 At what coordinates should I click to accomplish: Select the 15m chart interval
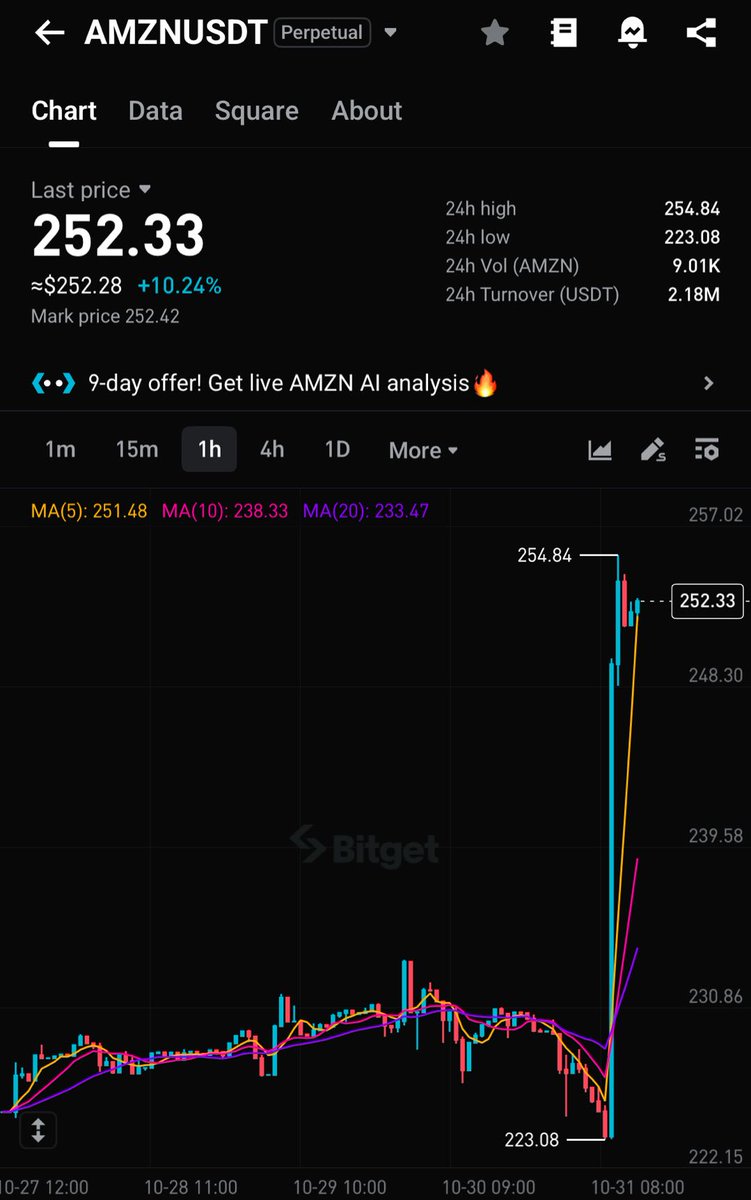(x=136, y=450)
